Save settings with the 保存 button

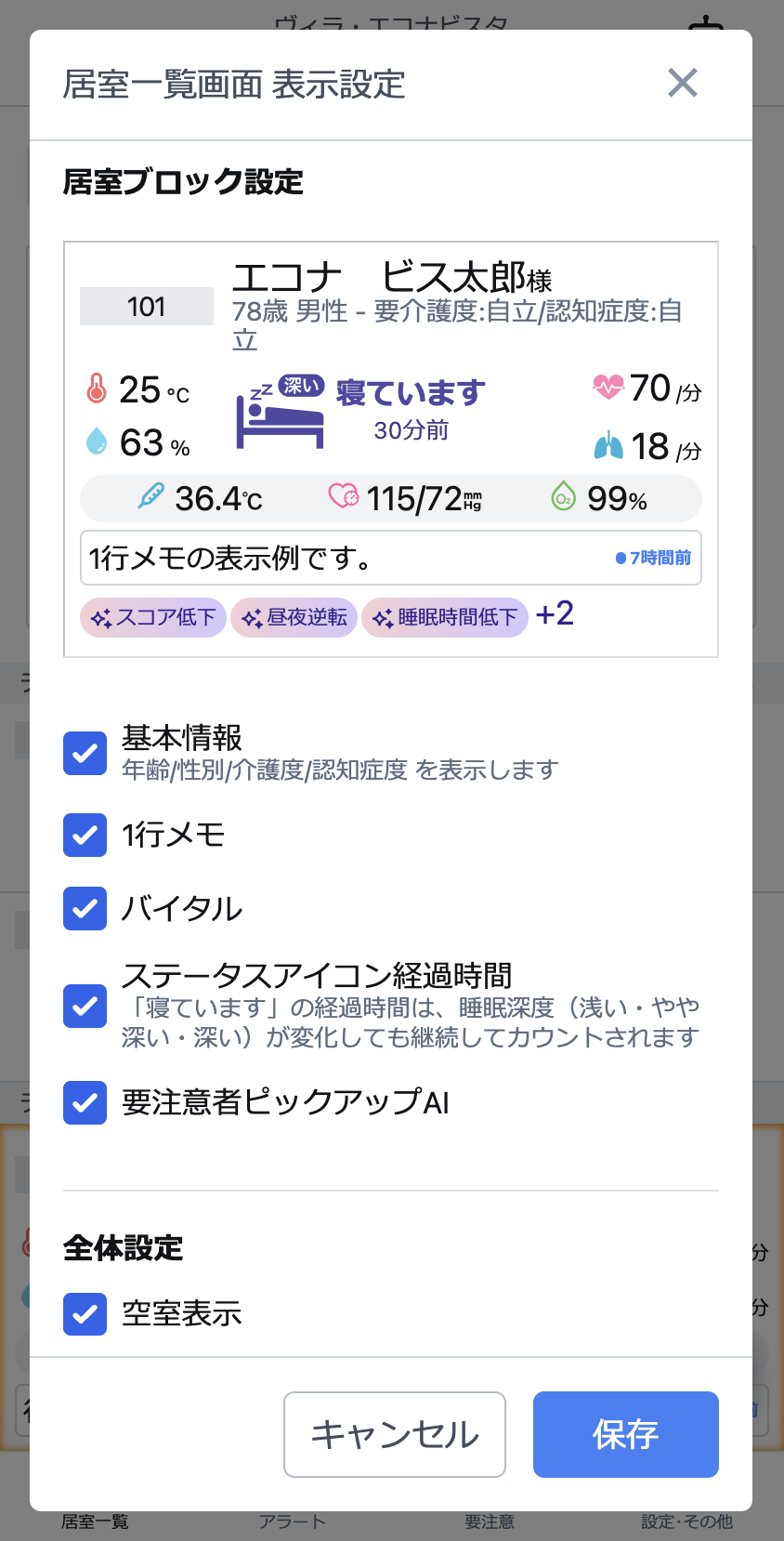coord(626,1434)
